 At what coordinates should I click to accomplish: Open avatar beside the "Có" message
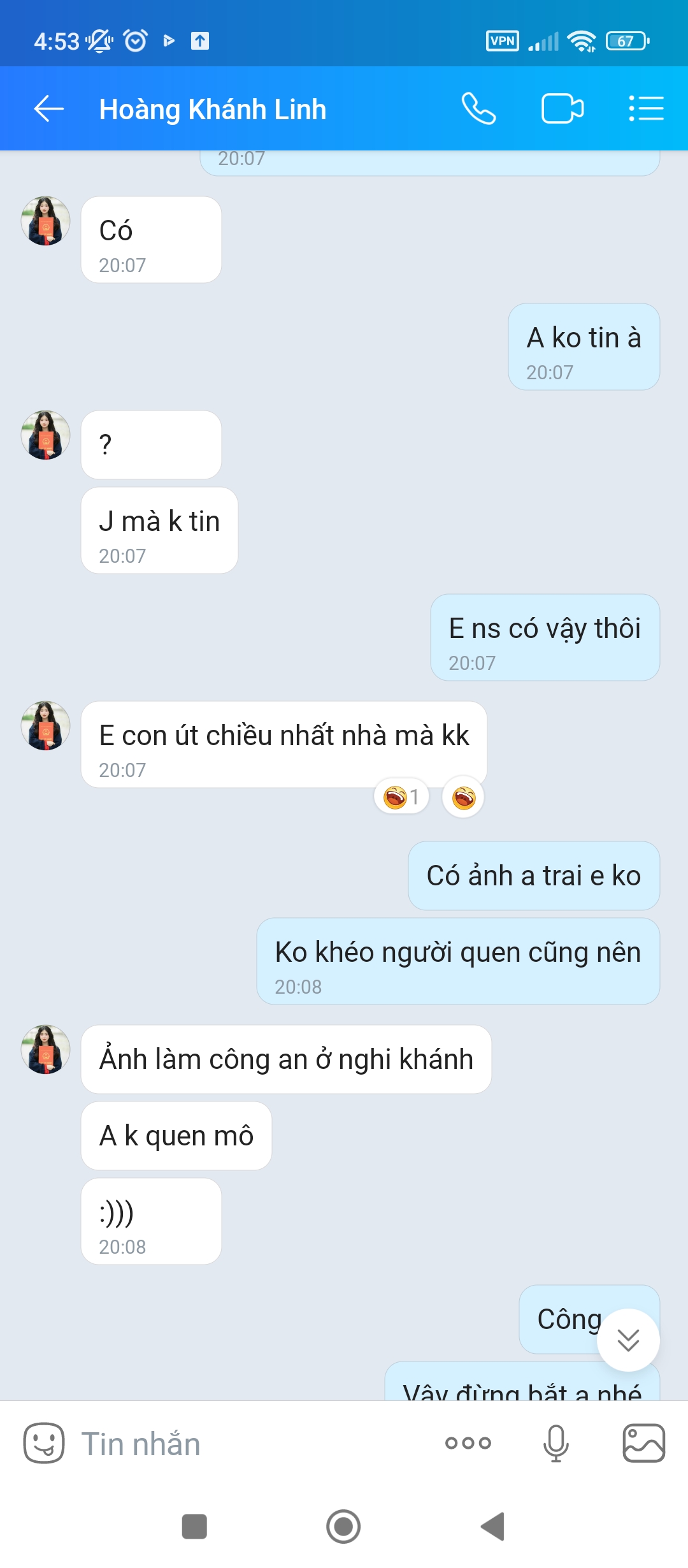(45, 221)
